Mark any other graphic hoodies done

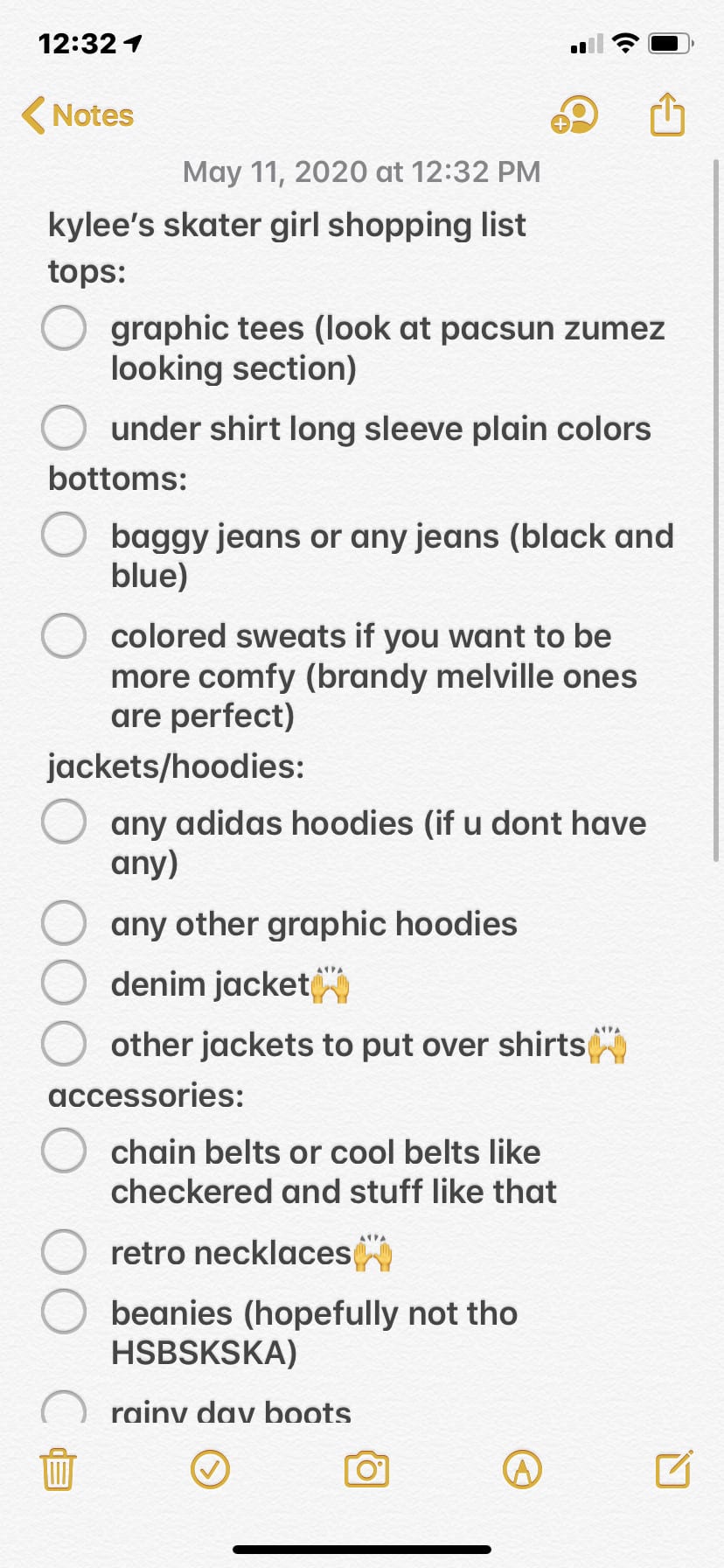(64, 922)
